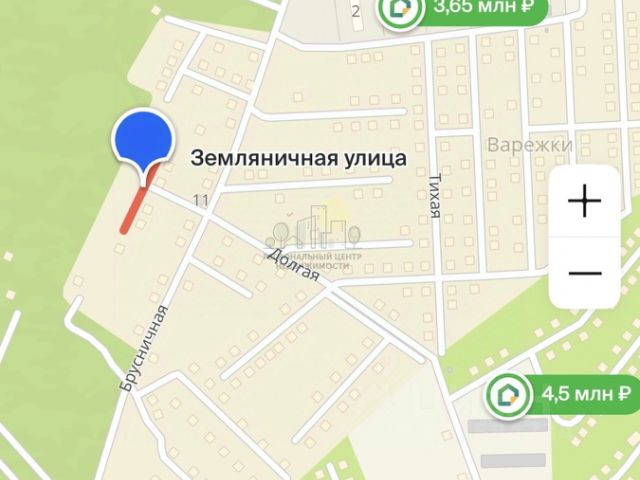Screen dimensions: 640x480
Task: Zoom in on the map
Action: point(584,202)
